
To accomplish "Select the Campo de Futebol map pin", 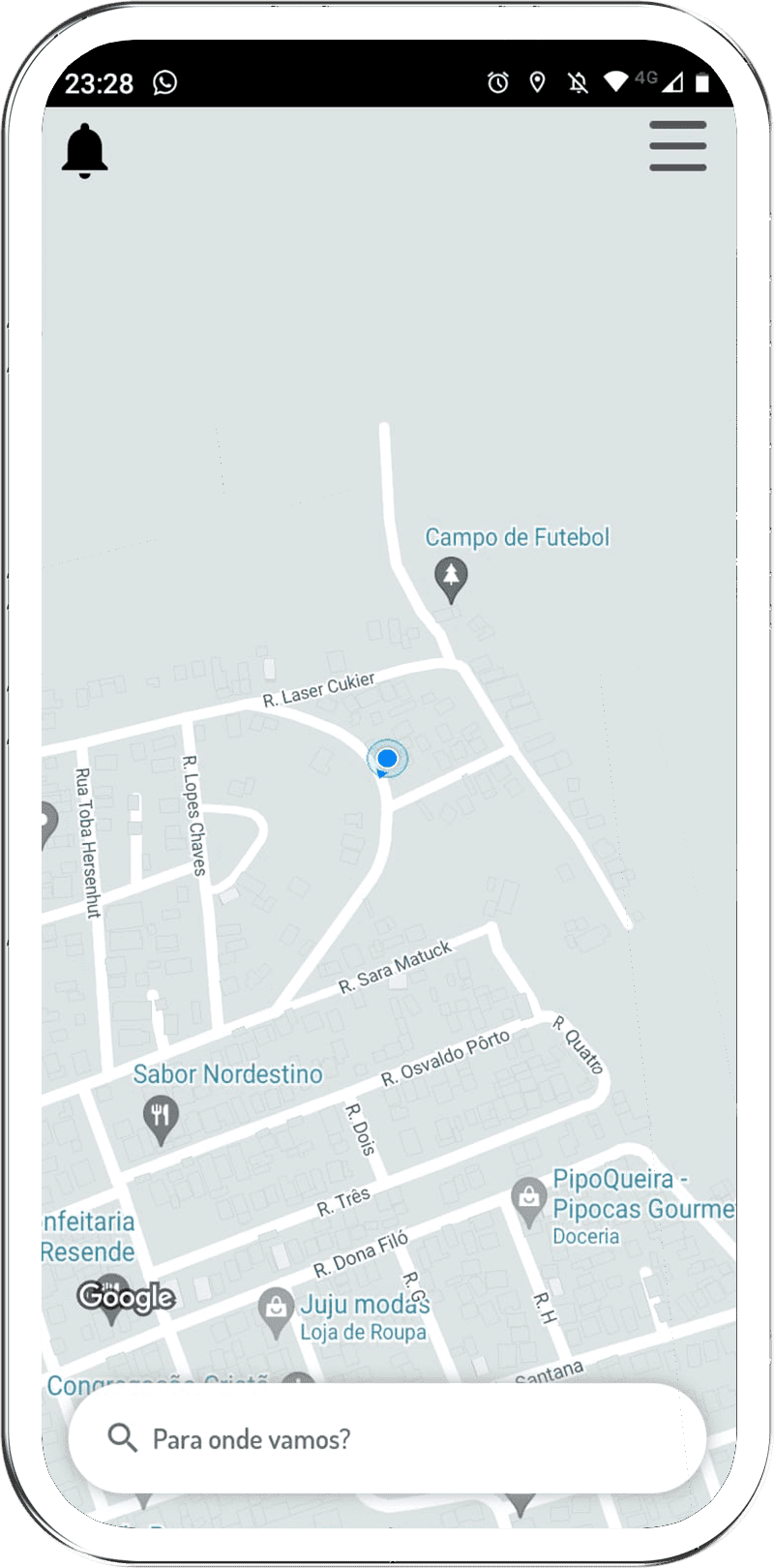I will [450, 578].
